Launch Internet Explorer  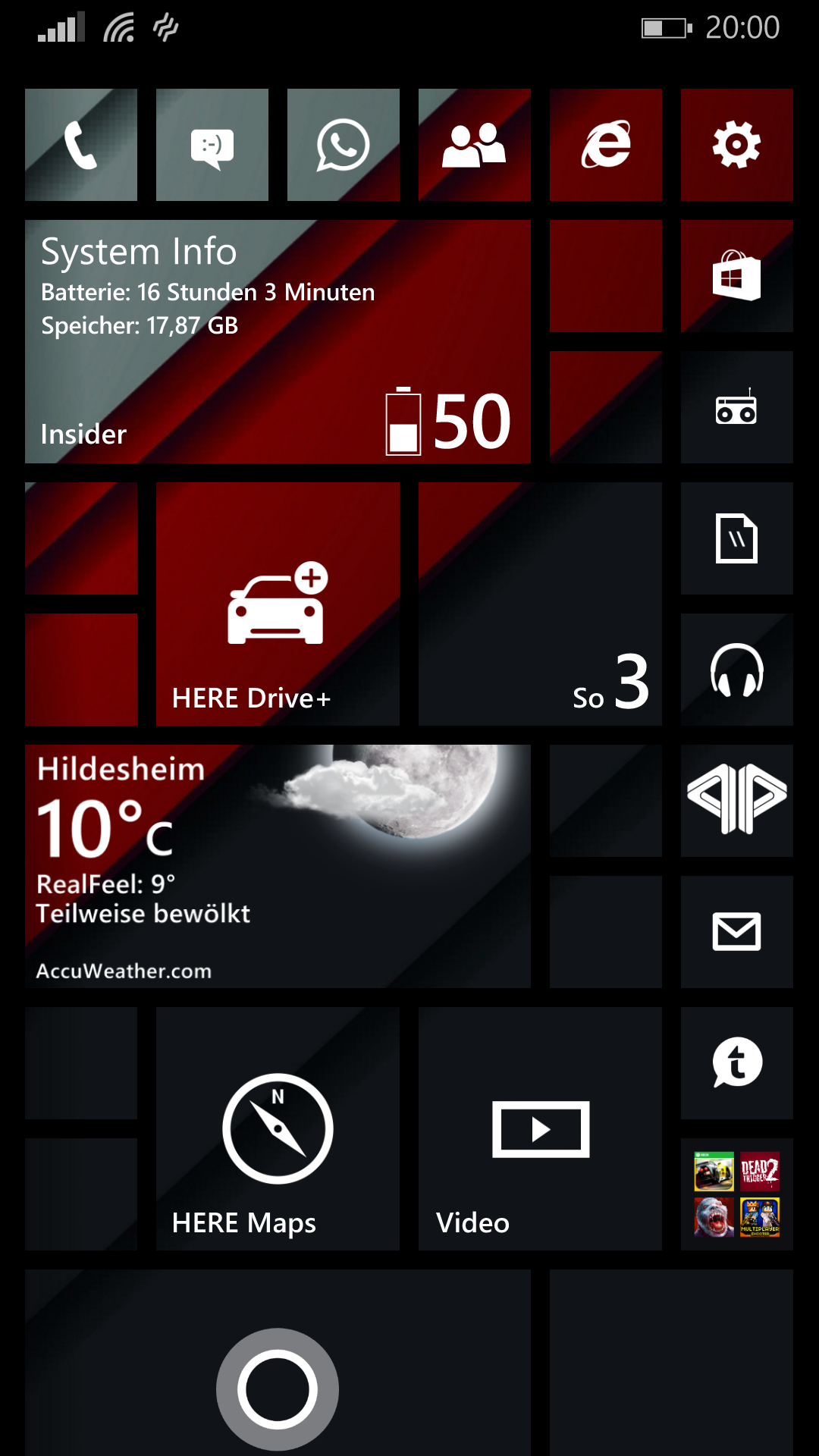pyautogui.click(x=606, y=145)
